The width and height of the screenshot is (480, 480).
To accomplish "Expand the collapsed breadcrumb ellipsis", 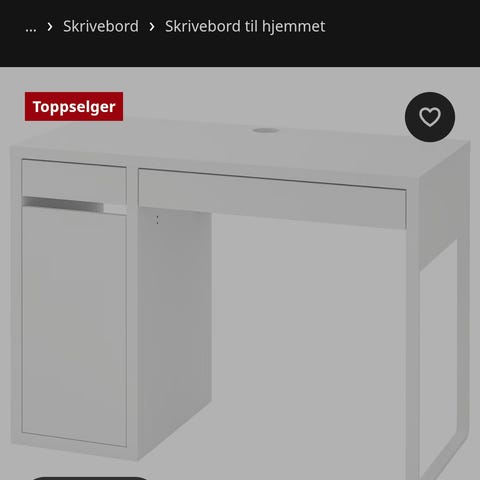I will (x=31, y=27).
